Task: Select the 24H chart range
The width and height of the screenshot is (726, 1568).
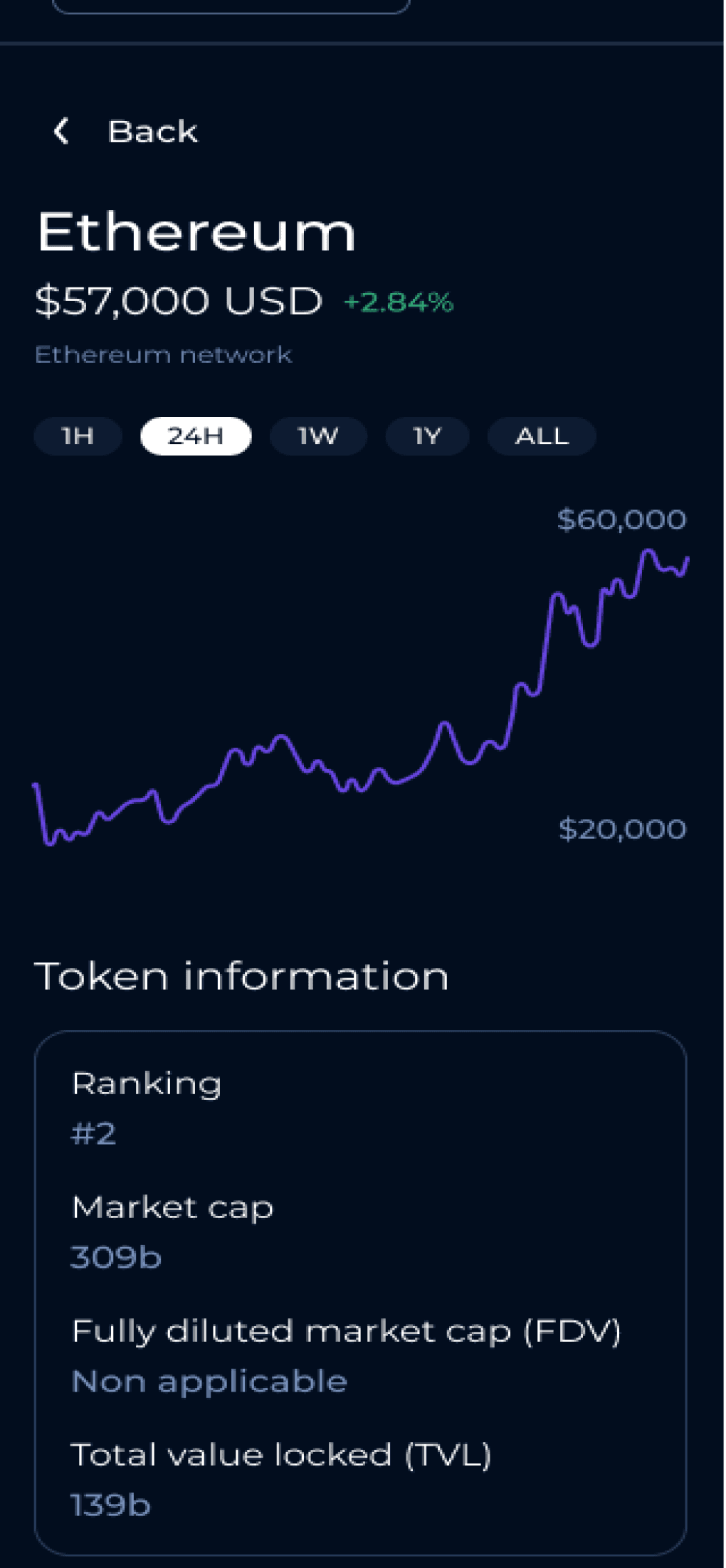Action: [196, 435]
